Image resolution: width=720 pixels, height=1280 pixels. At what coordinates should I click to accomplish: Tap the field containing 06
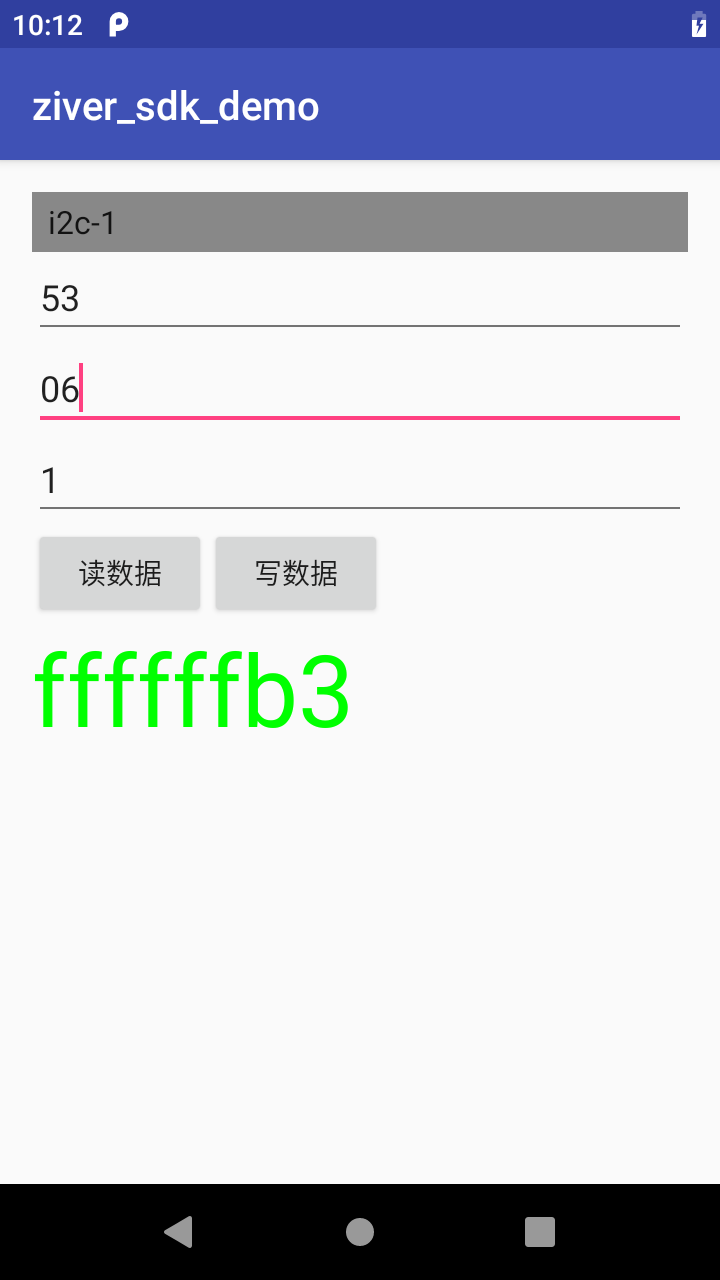coord(360,390)
